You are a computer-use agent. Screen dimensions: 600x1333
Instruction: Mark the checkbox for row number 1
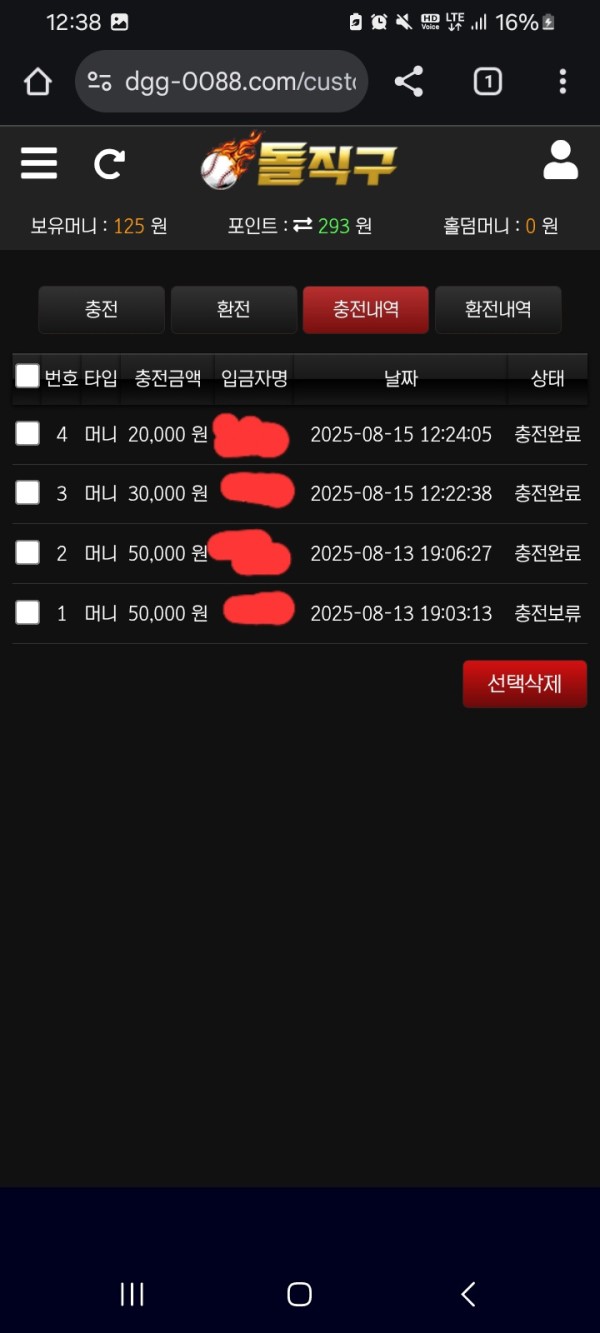[x=27, y=612]
